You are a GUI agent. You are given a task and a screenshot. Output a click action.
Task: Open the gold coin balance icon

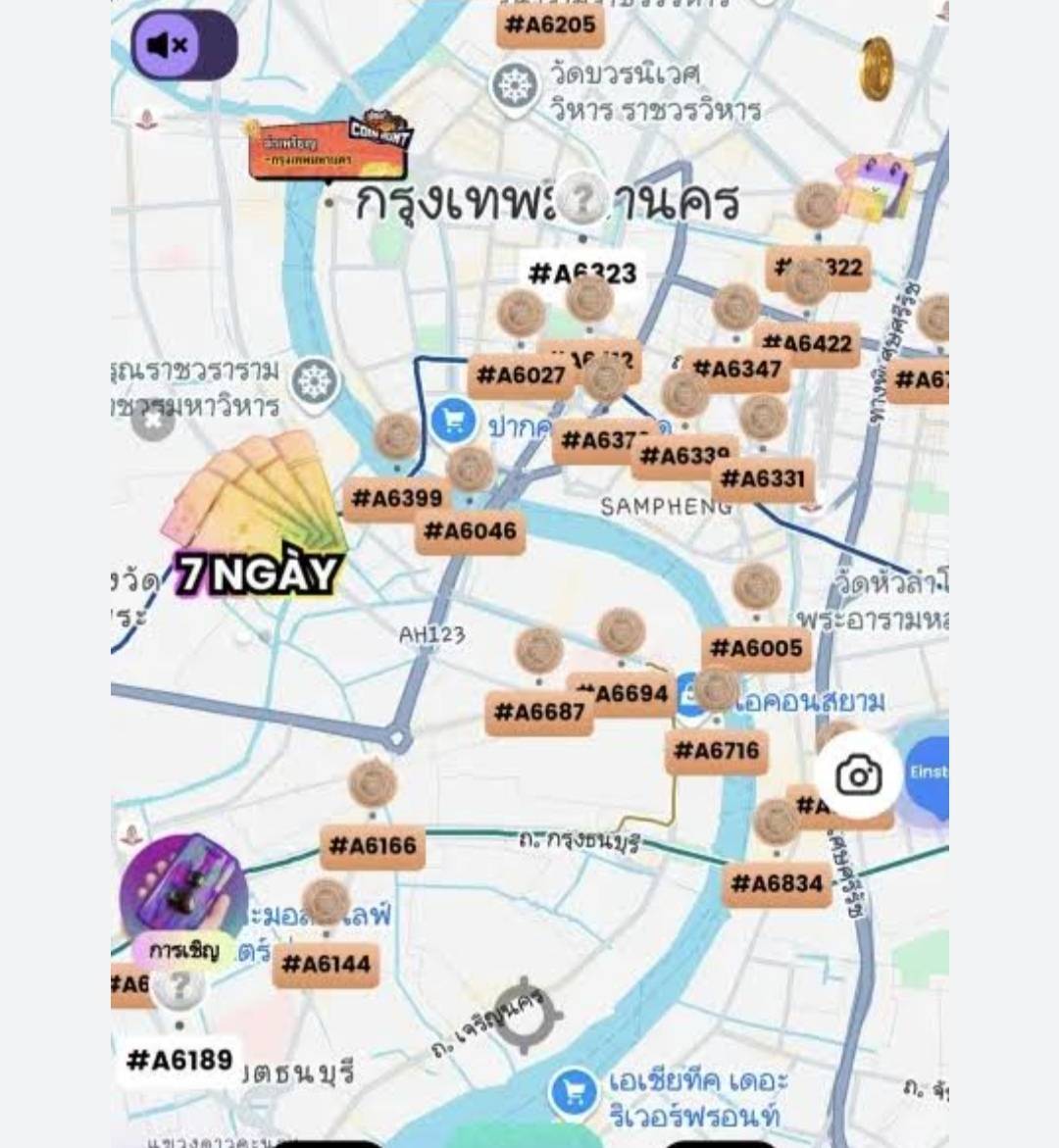point(876,69)
